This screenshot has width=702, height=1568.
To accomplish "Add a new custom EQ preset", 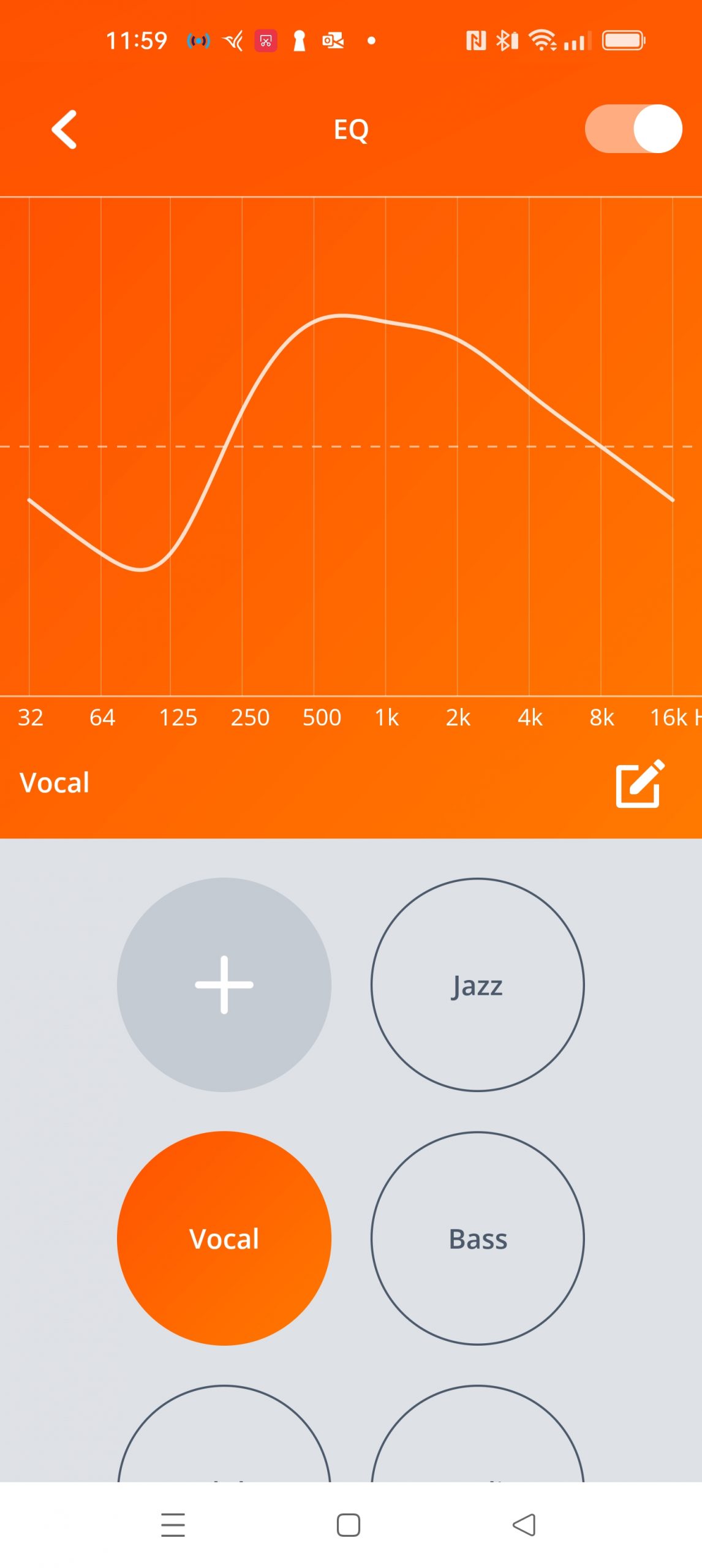I will 224,984.
